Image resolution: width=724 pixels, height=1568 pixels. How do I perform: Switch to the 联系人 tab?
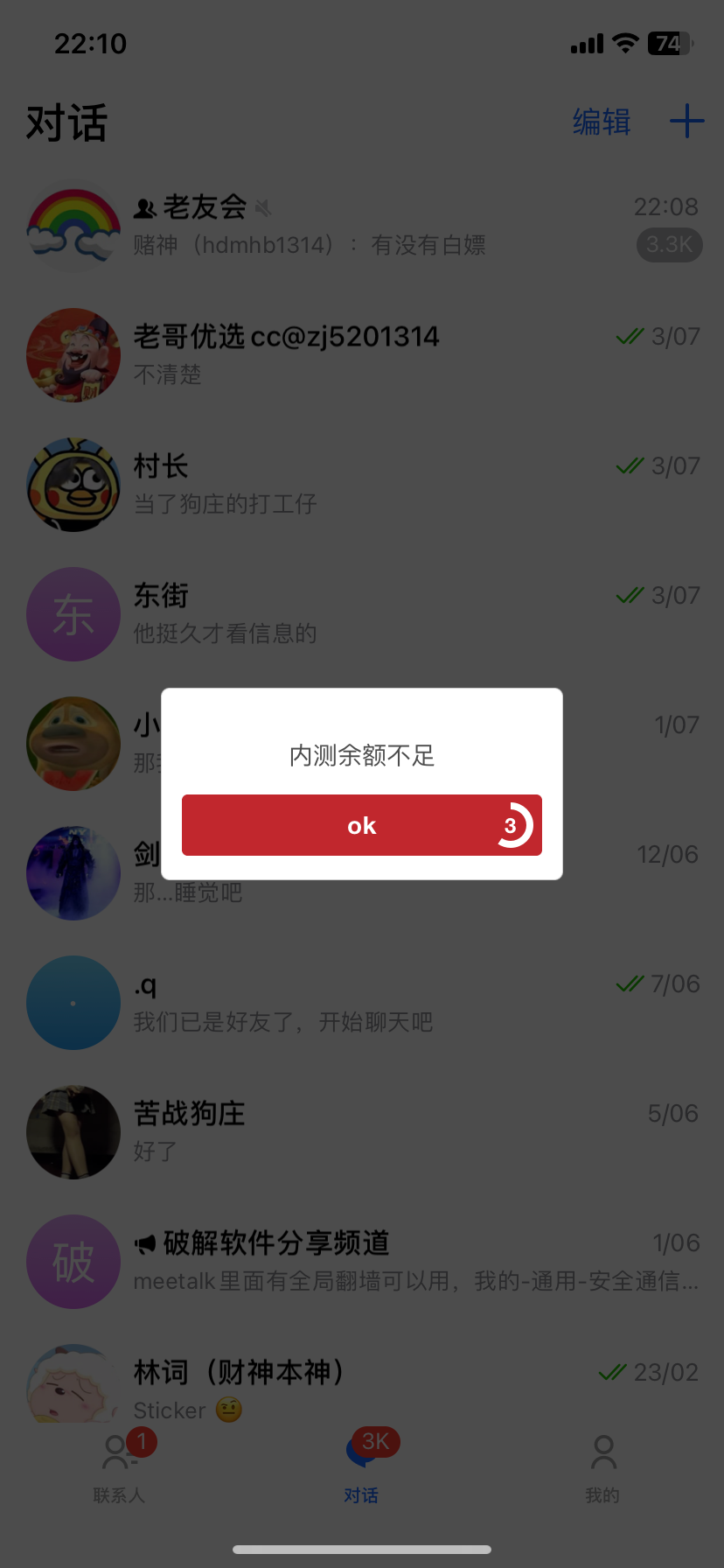pyautogui.click(x=120, y=1468)
